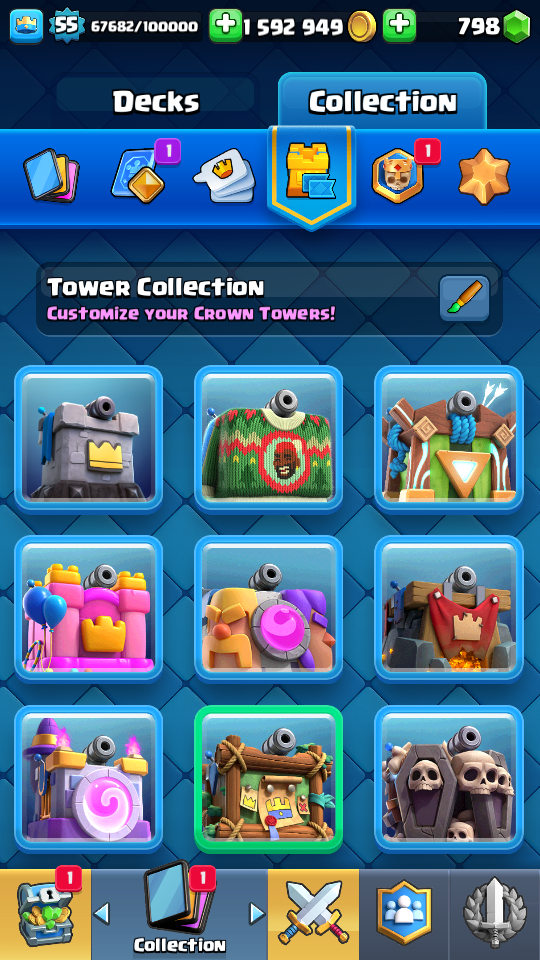Choose the skull and coffin tower skin
Screen dimensions: 540x960
(x=449, y=779)
